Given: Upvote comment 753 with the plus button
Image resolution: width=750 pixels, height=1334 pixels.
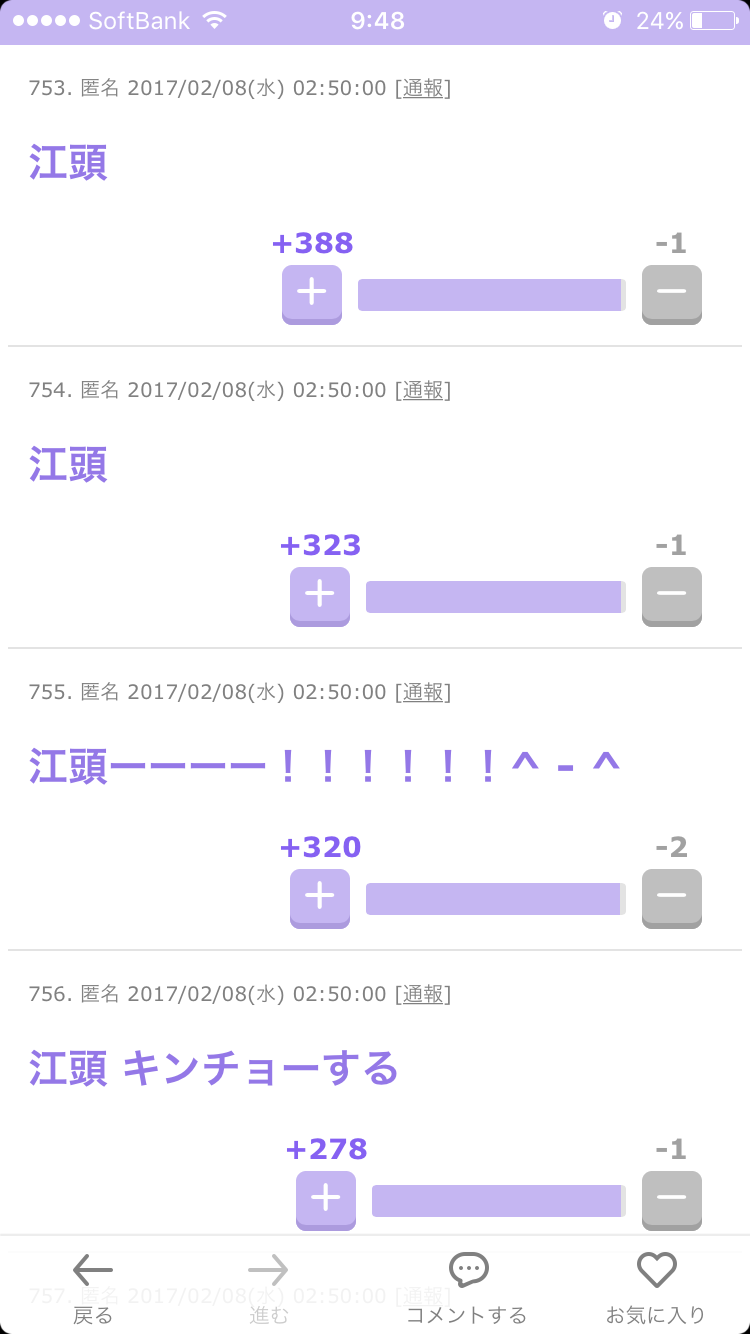Looking at the screenshot, I should coord(312,294).
